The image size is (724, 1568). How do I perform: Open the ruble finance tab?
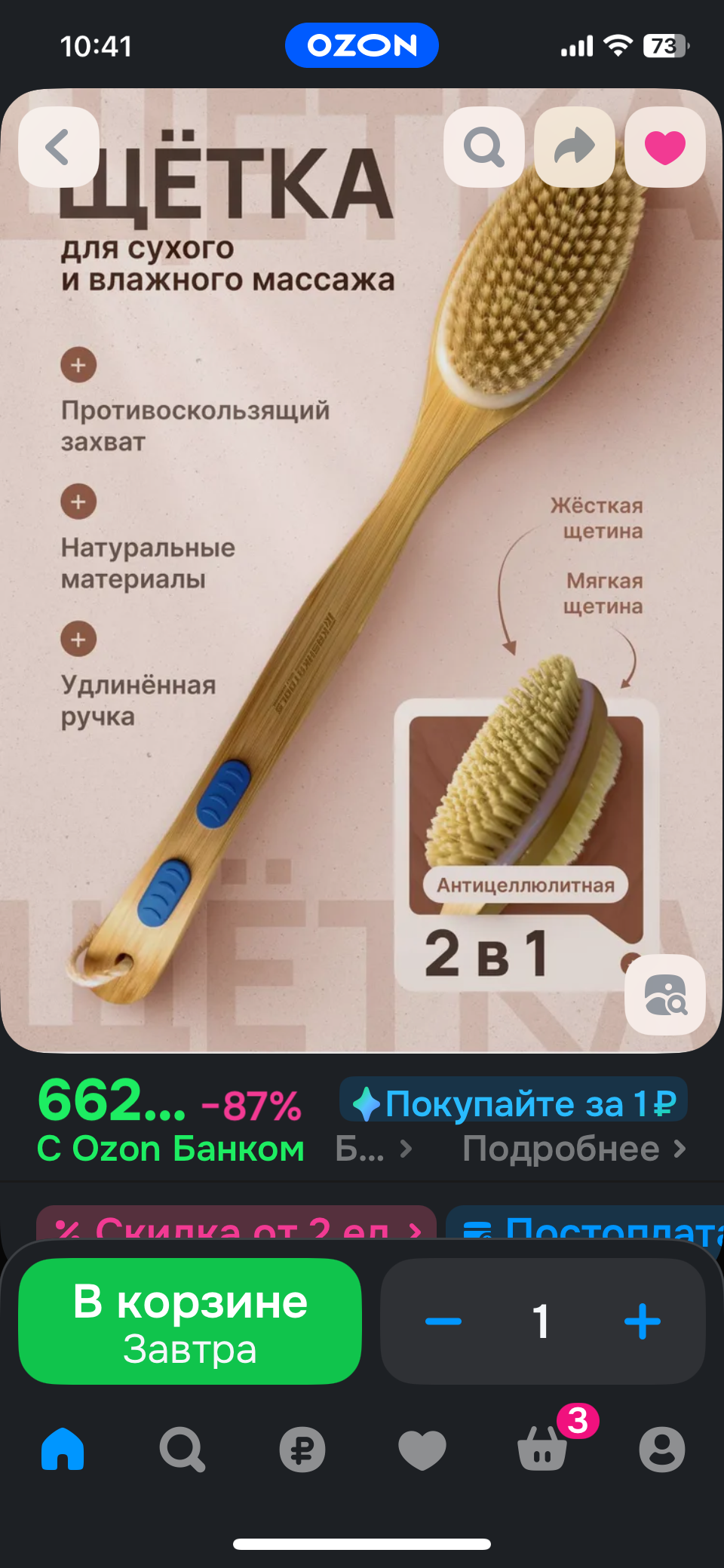[x=302, y=1449]
